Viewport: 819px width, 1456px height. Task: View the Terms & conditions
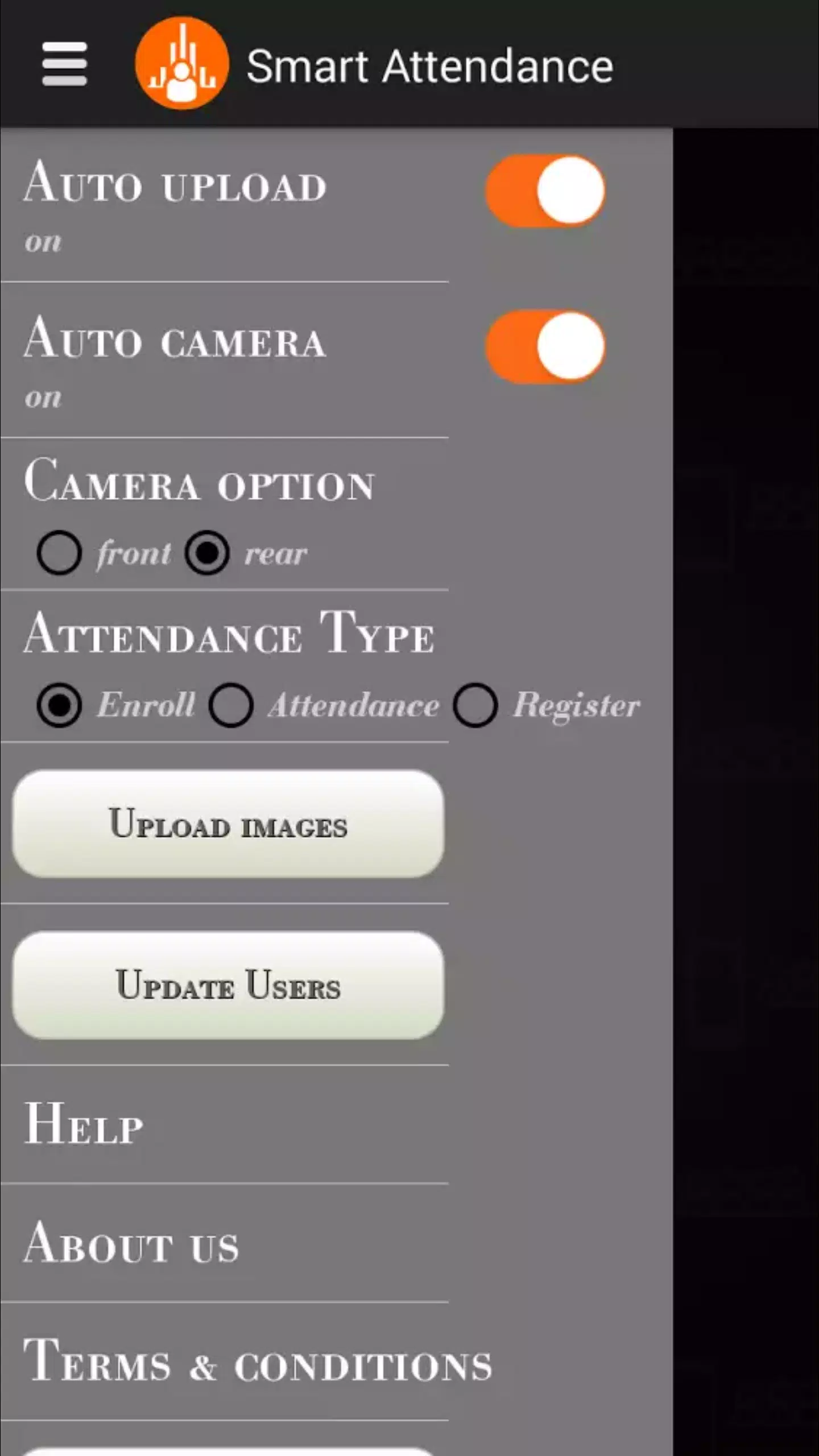[x=257, y=1363]
